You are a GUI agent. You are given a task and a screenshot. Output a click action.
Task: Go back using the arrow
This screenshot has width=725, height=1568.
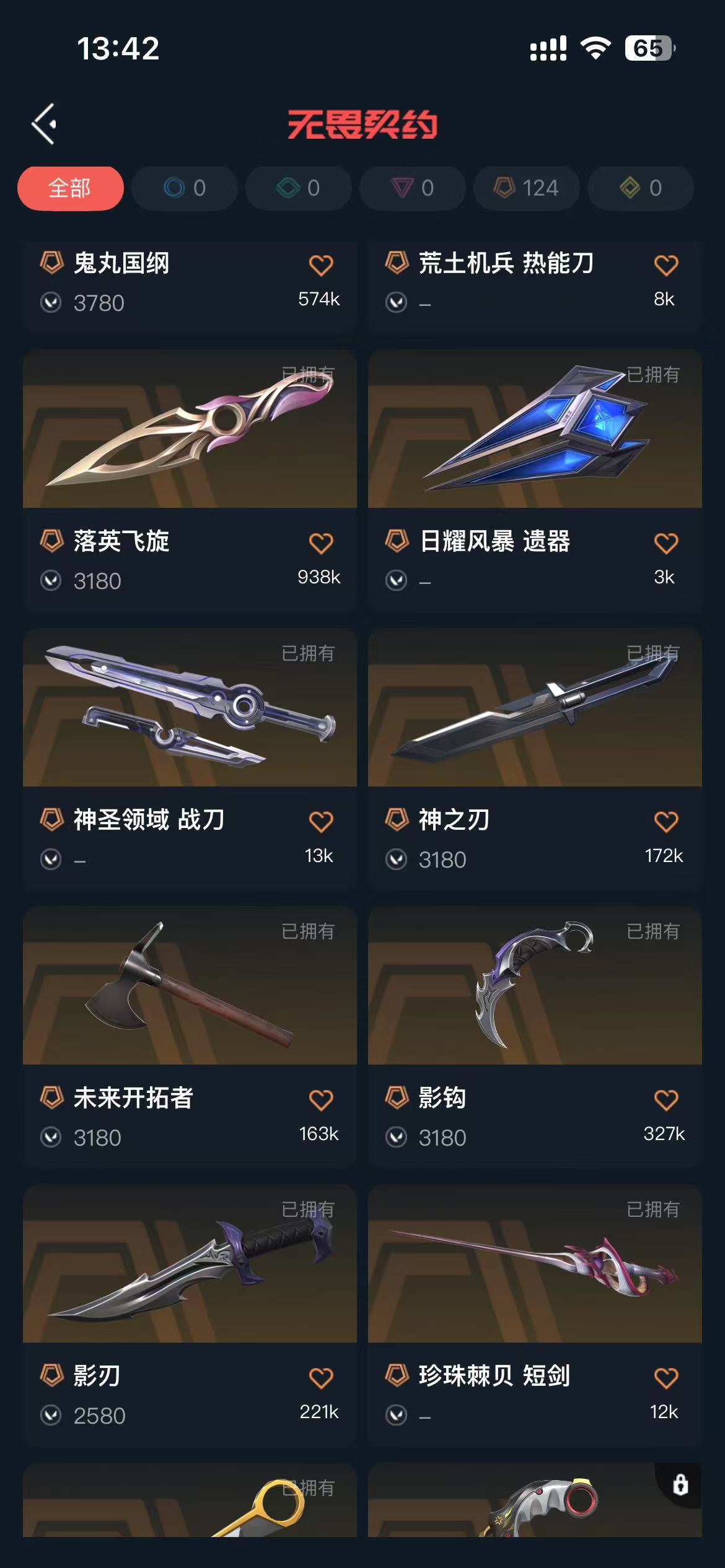pyautogui.click(x=45, y=124)
